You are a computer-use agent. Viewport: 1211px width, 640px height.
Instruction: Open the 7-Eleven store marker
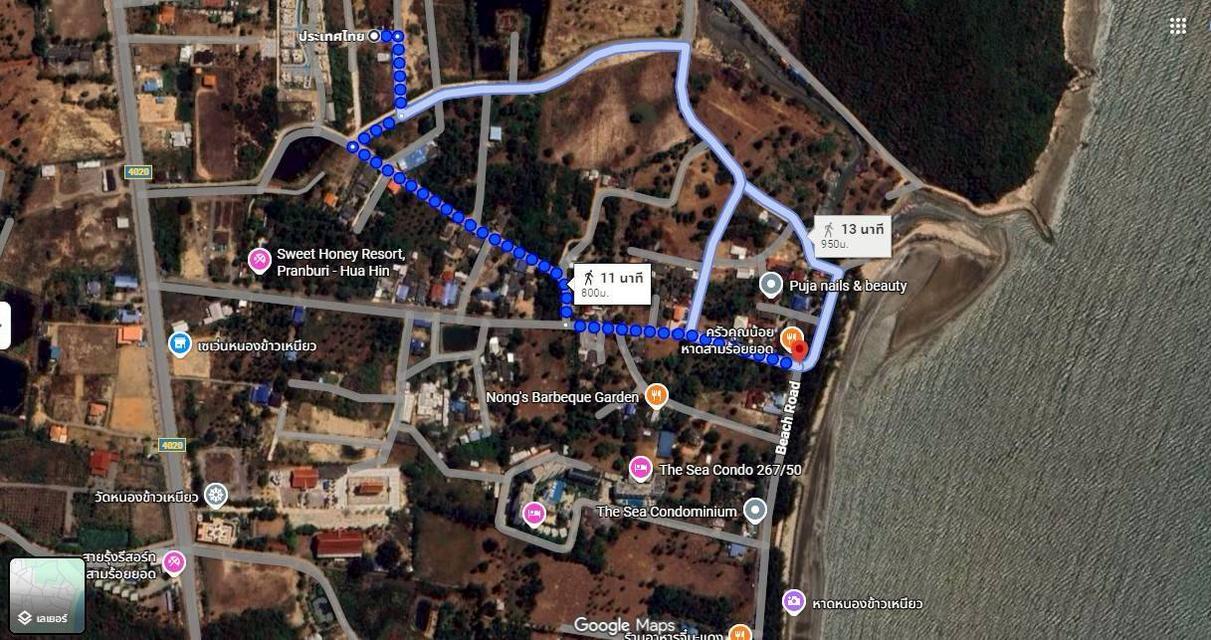click(x=181, y=345)
